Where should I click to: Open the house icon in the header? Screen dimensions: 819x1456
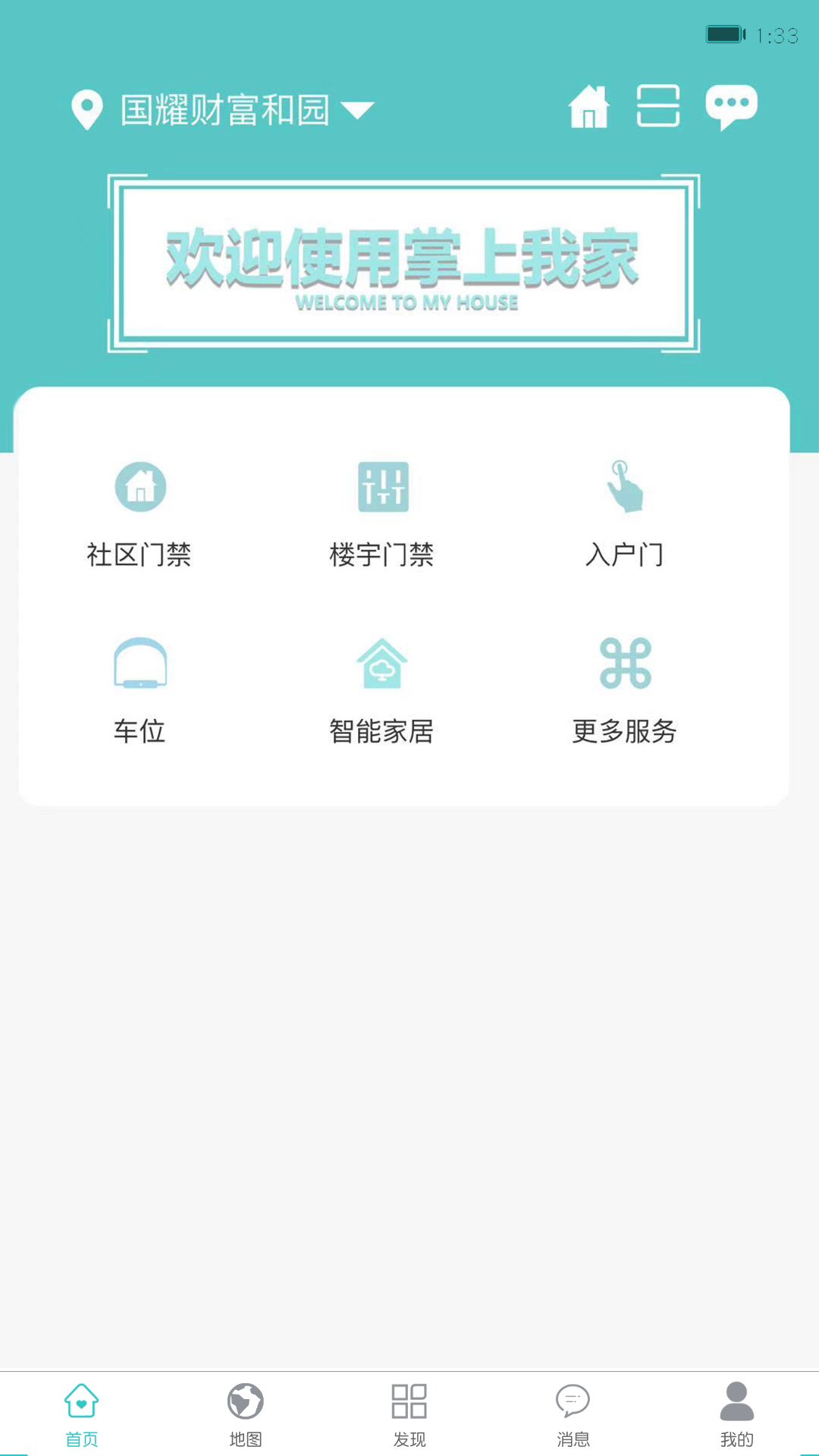pyautogui.click(x=588, y=106)
